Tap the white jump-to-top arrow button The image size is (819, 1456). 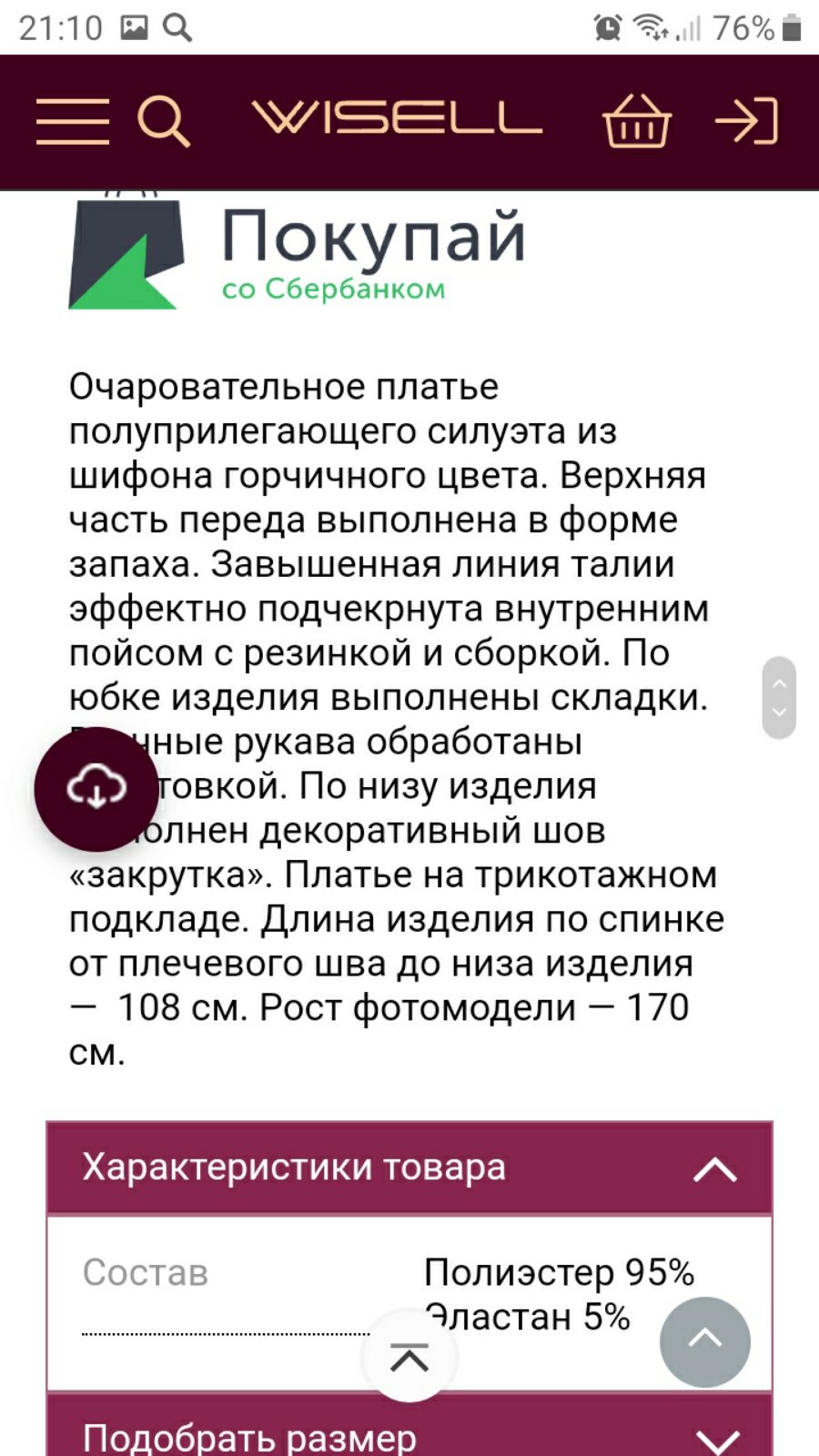tap(409, 1357)
